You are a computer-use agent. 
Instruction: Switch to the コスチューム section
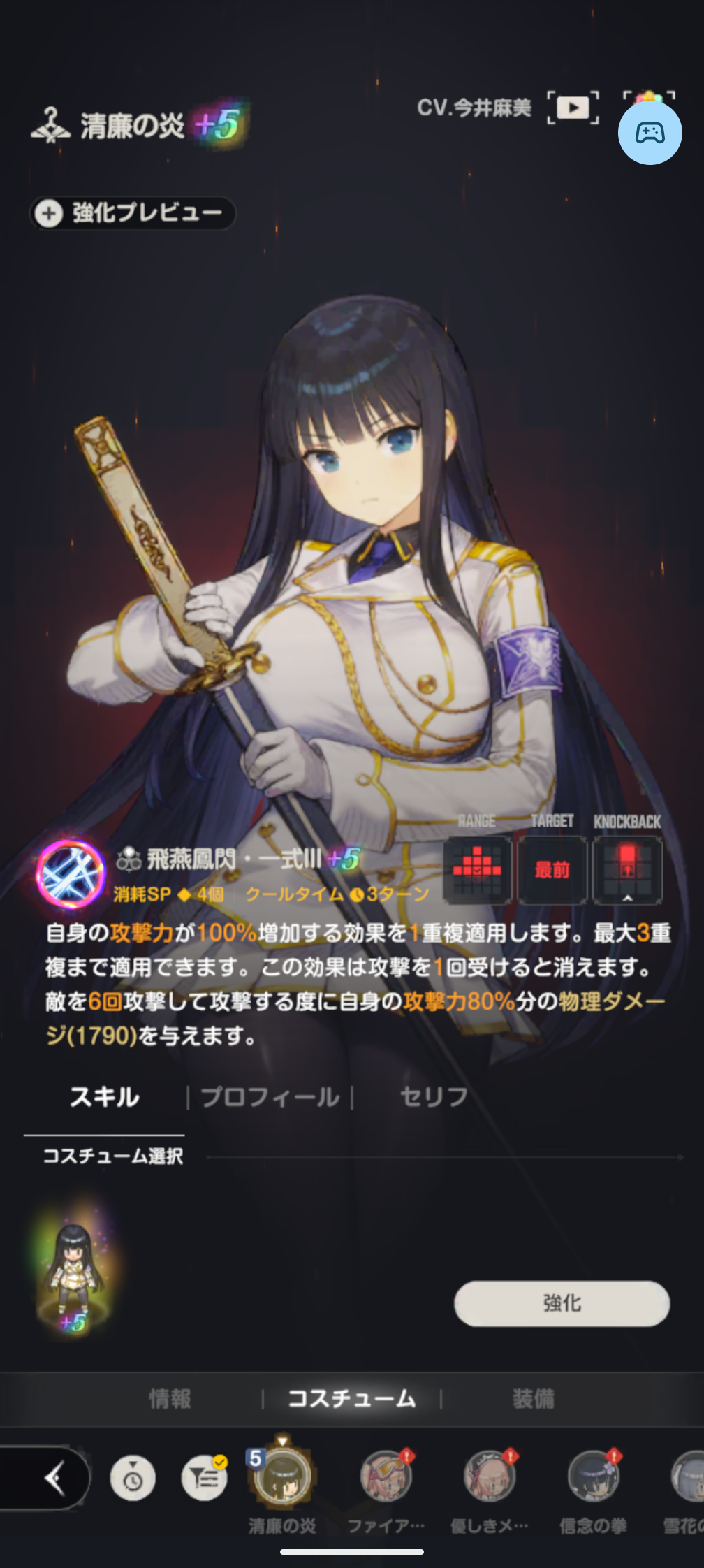[x=352, y=1399]
